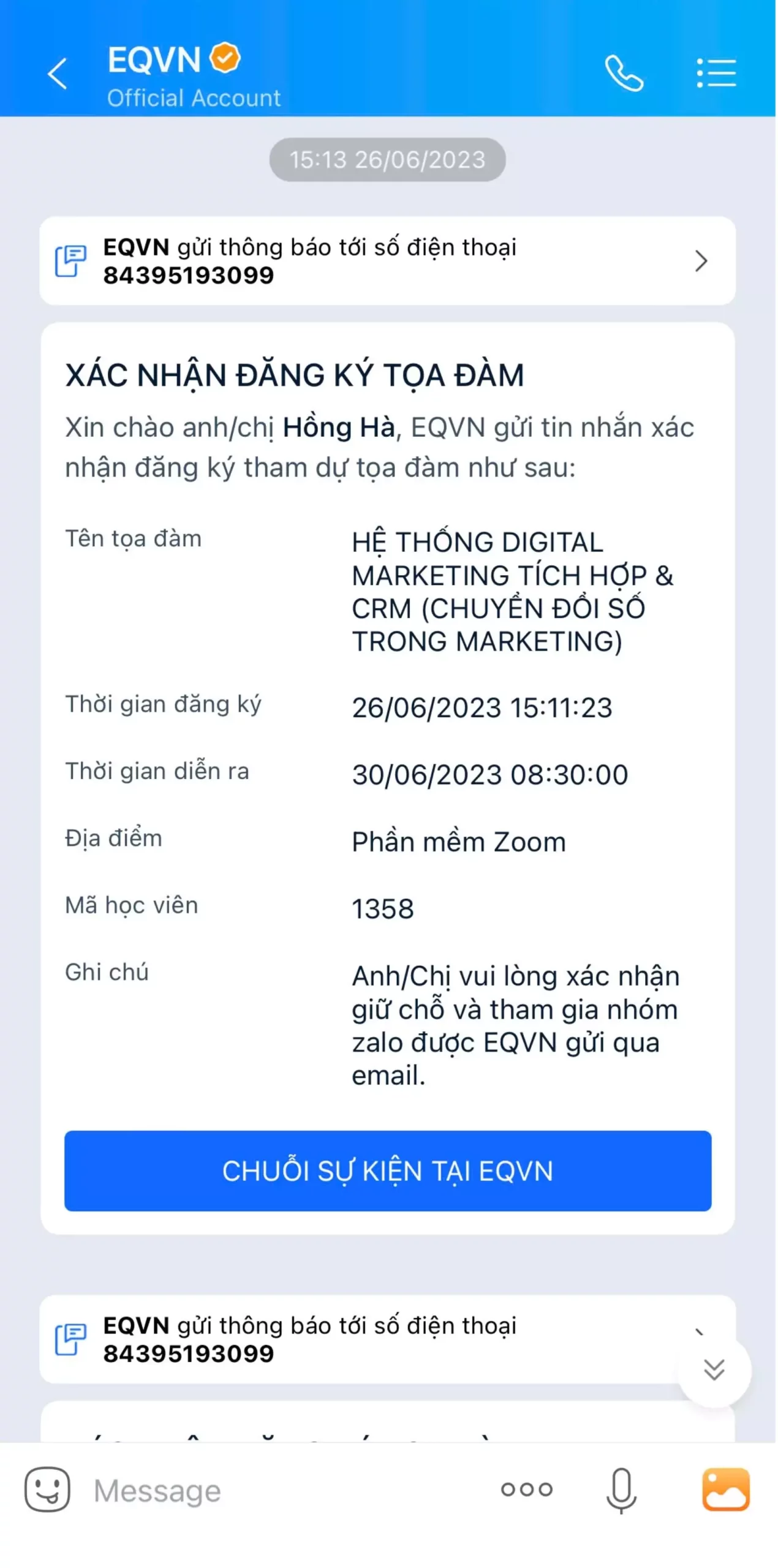
Task: Open the sticker and emoji picker
Action: [x=47, y=1490]
